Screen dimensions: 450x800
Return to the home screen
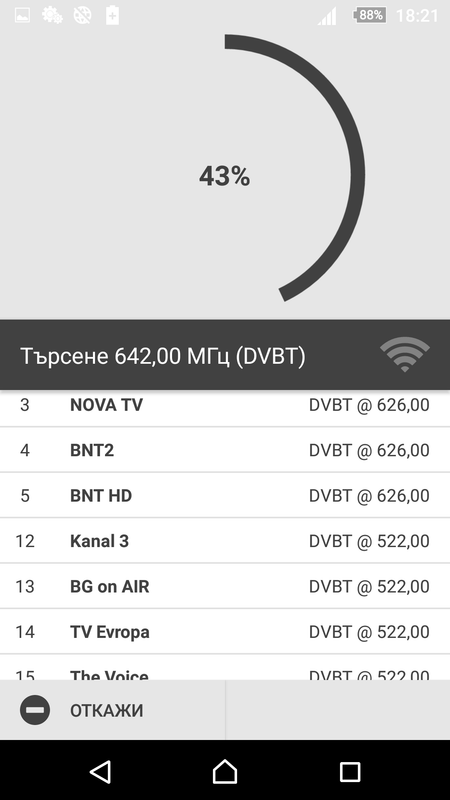tap(225, 771)
